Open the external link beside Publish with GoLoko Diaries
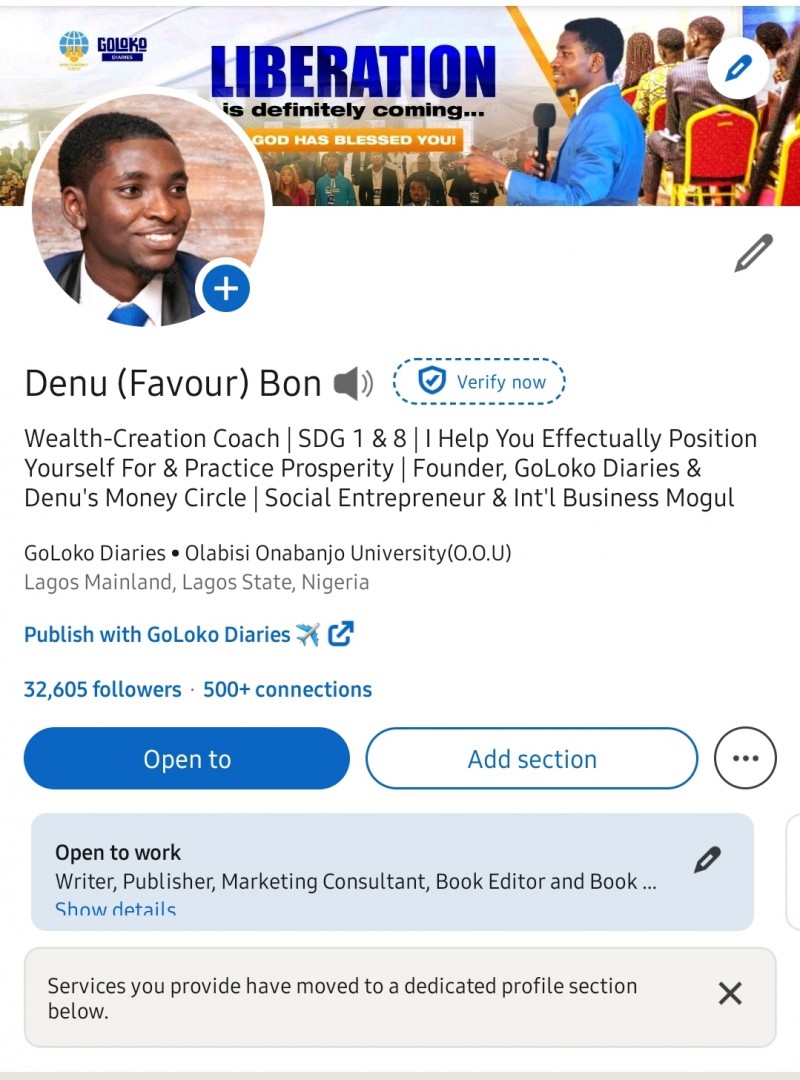Image resolution: width=800 pixels, height=1080 pixels. [337, 633]
